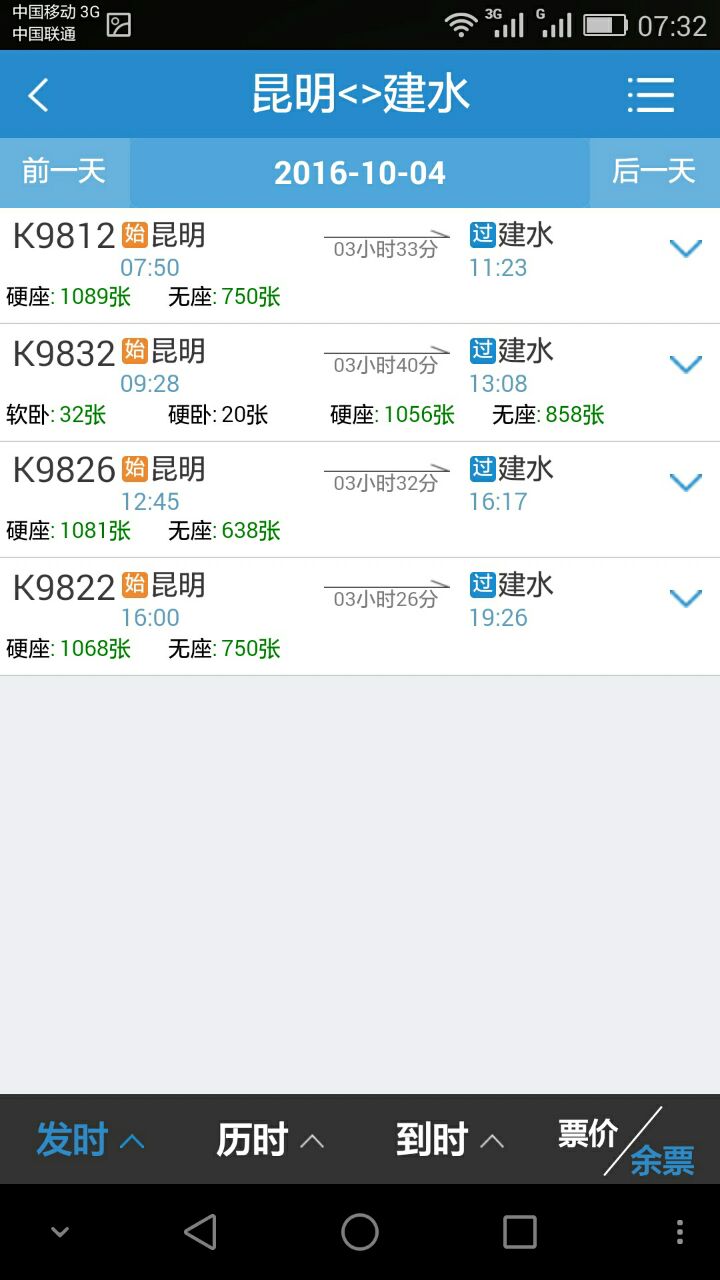The image size is (720, 1280).
Task: Open train K9826 details
Action: [360, 500]
